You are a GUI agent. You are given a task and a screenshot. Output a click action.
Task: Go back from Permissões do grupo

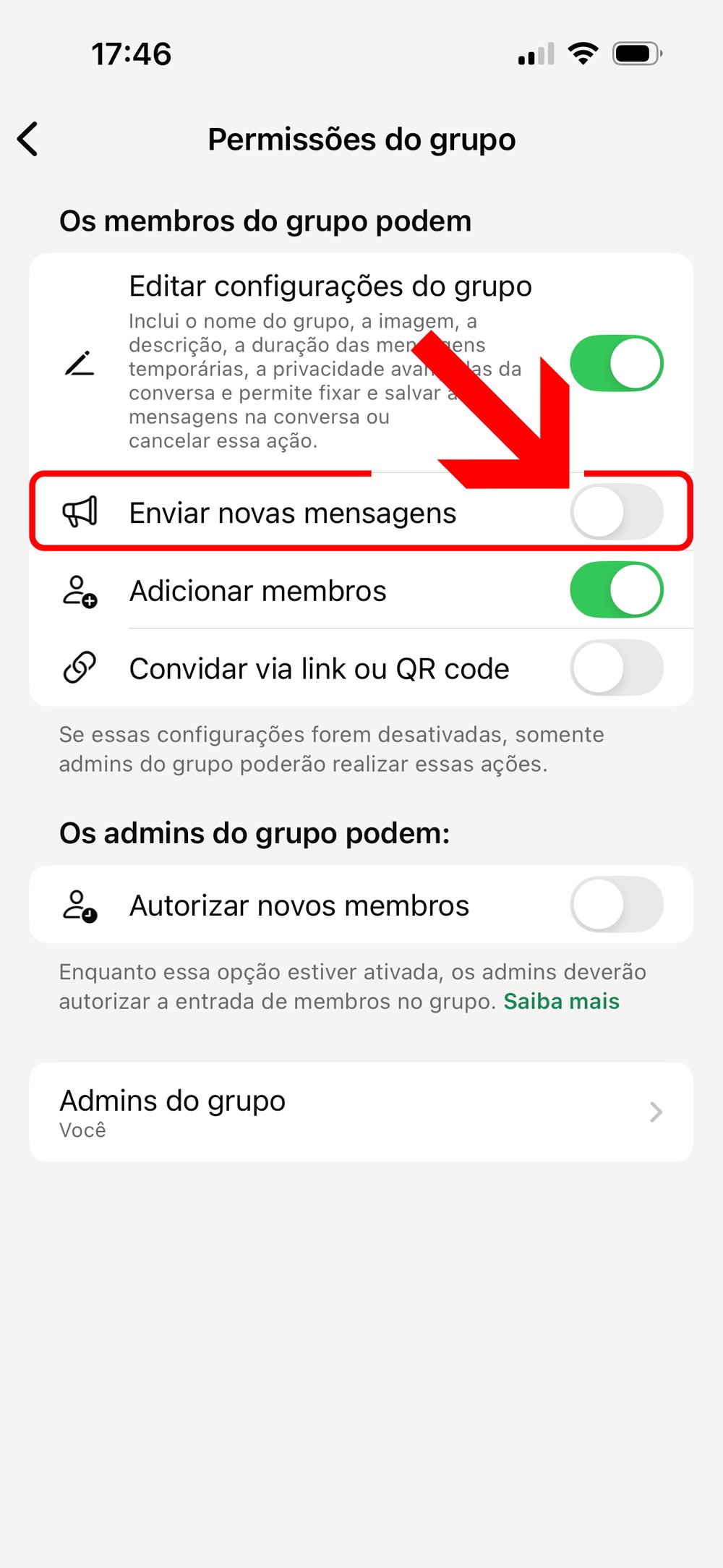point(29,139)
